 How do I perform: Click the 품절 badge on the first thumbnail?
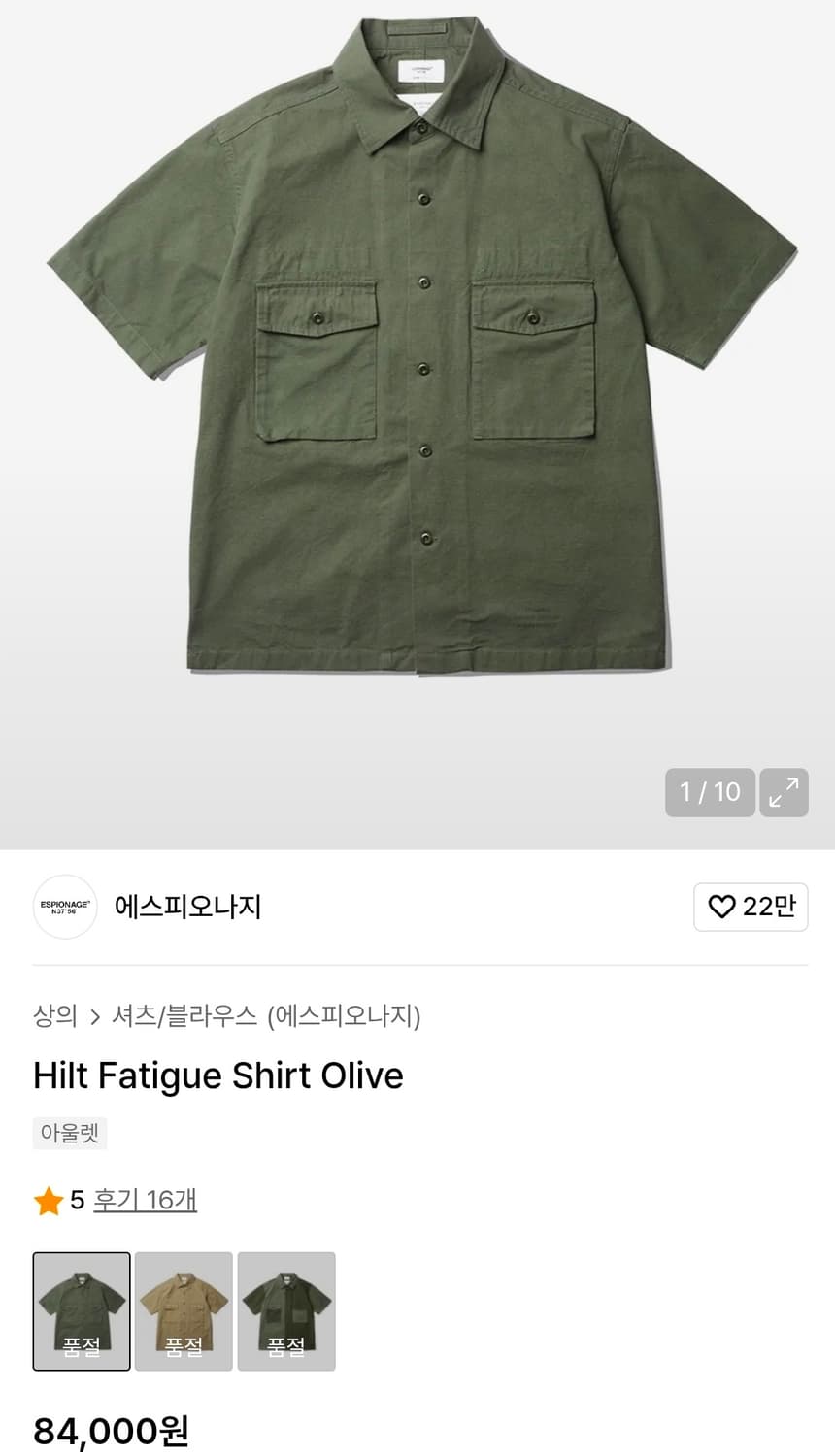pos(81,1346)
